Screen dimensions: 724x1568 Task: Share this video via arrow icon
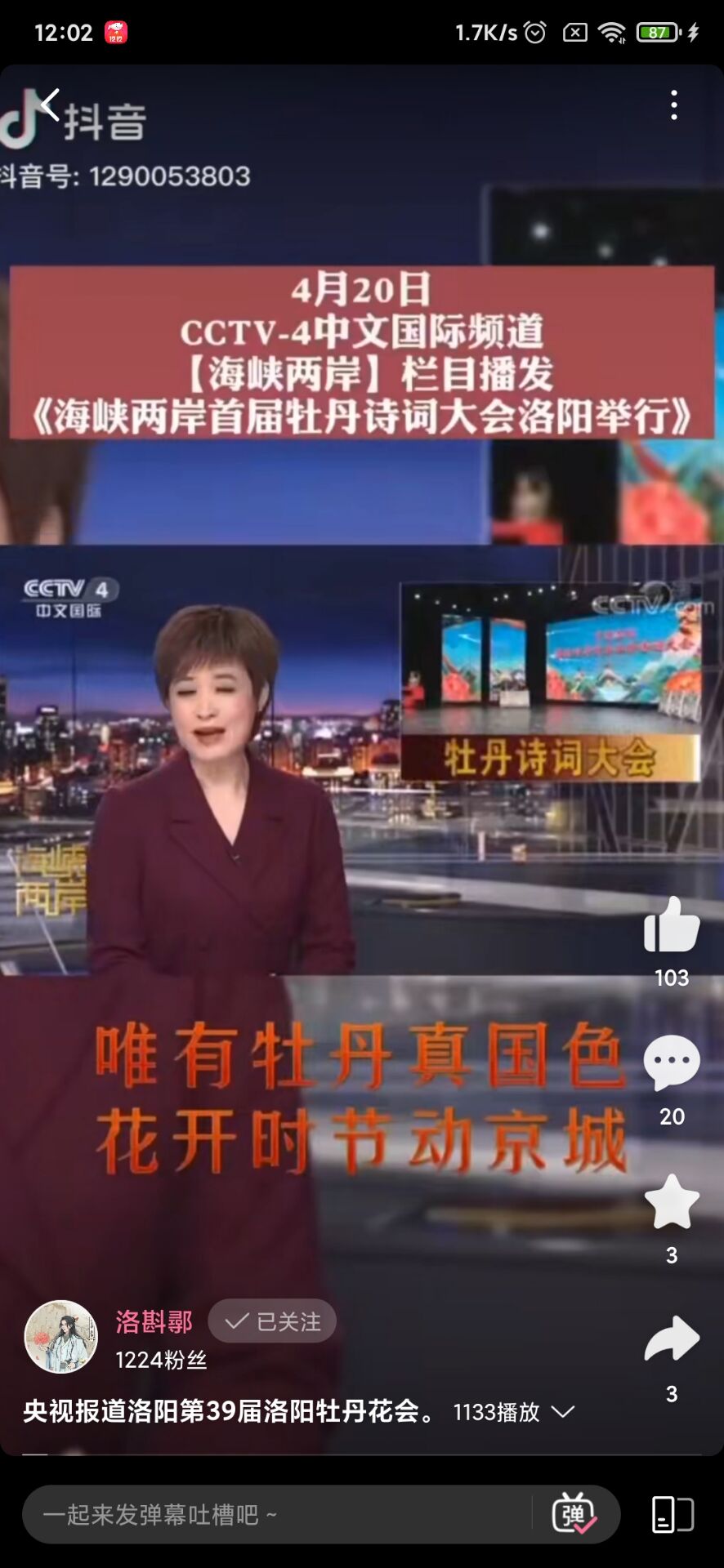pos(672,1339)
